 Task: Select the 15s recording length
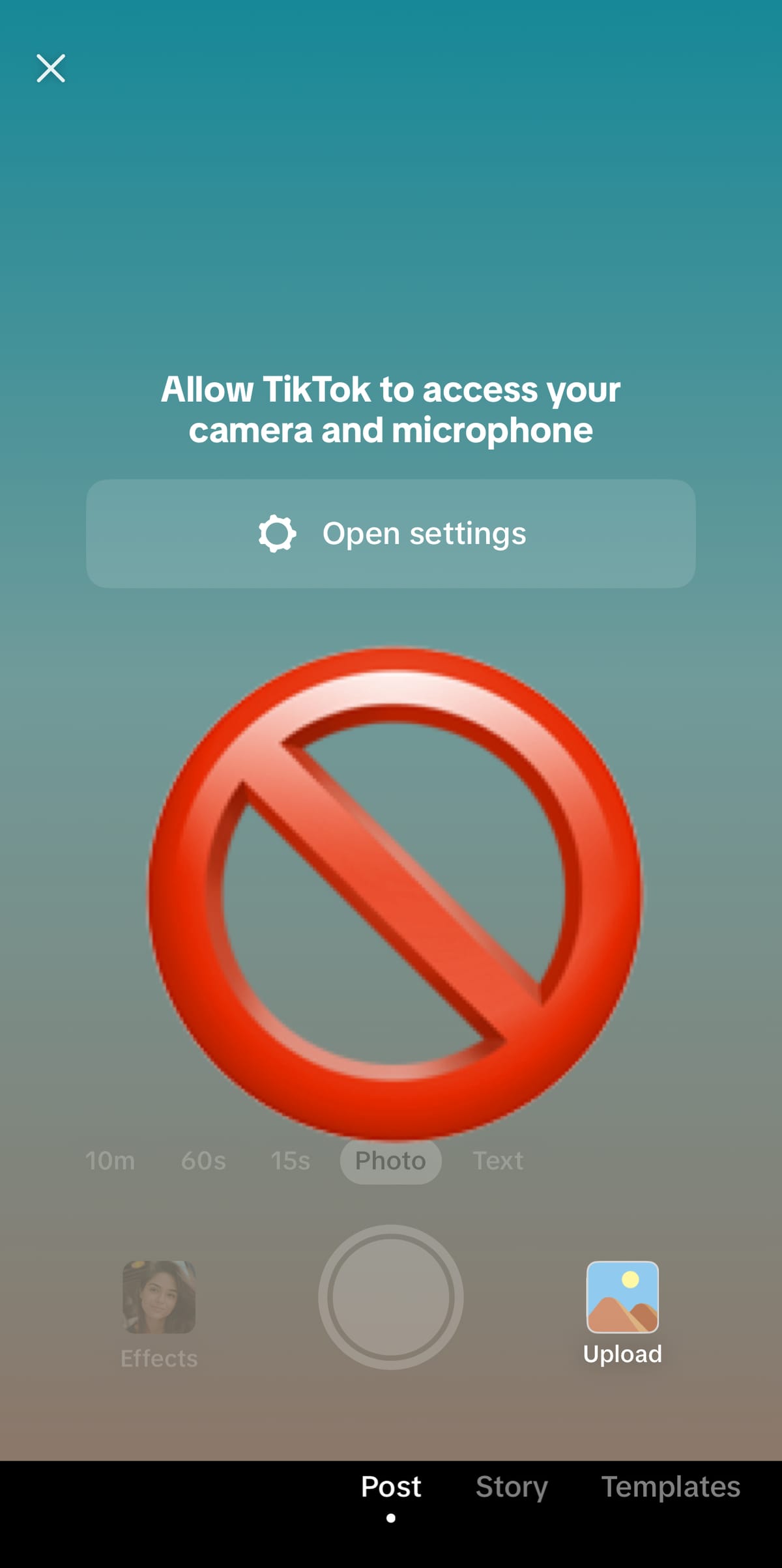(x=291, y=1161)
